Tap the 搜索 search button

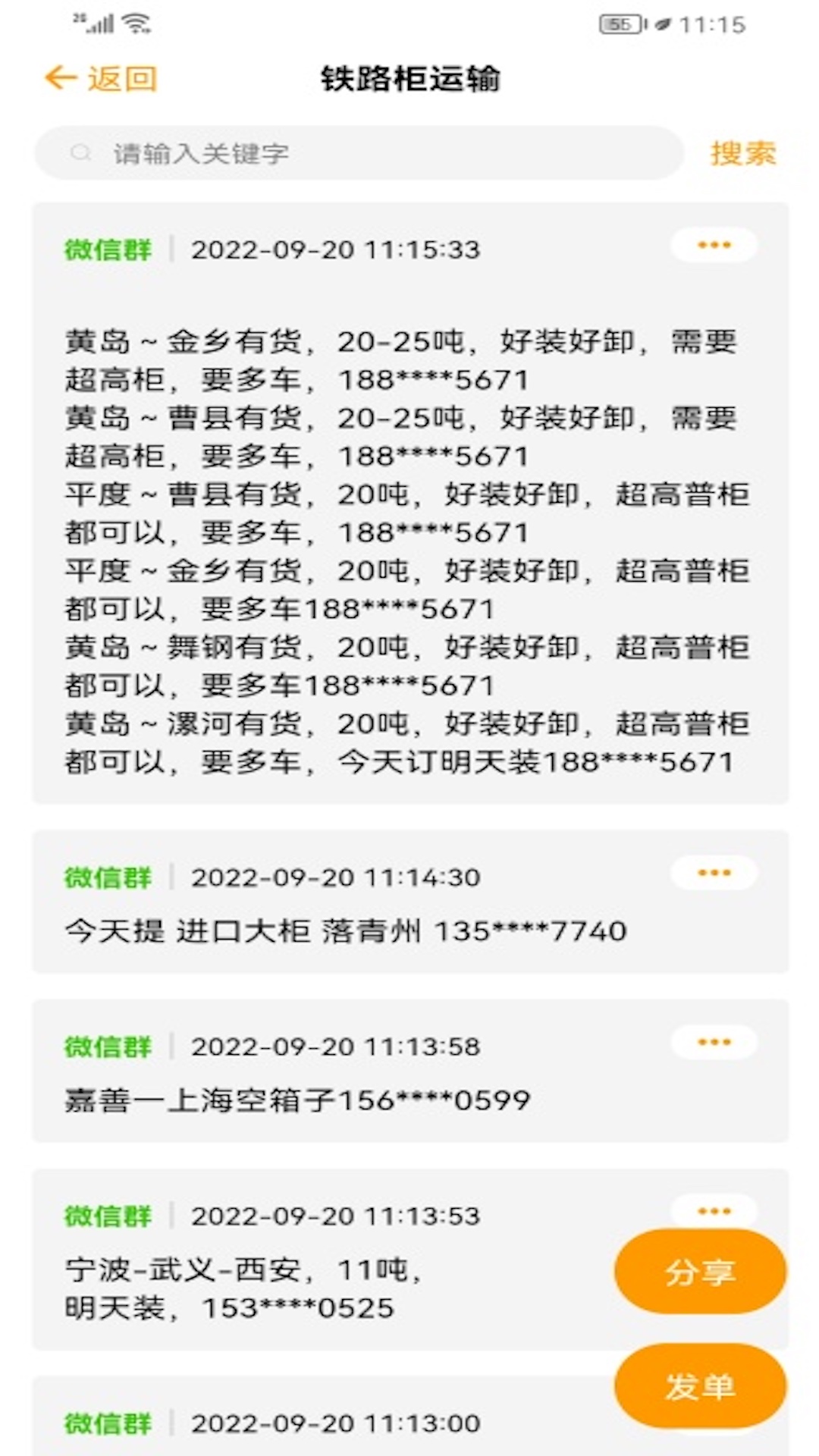[742, 153]
